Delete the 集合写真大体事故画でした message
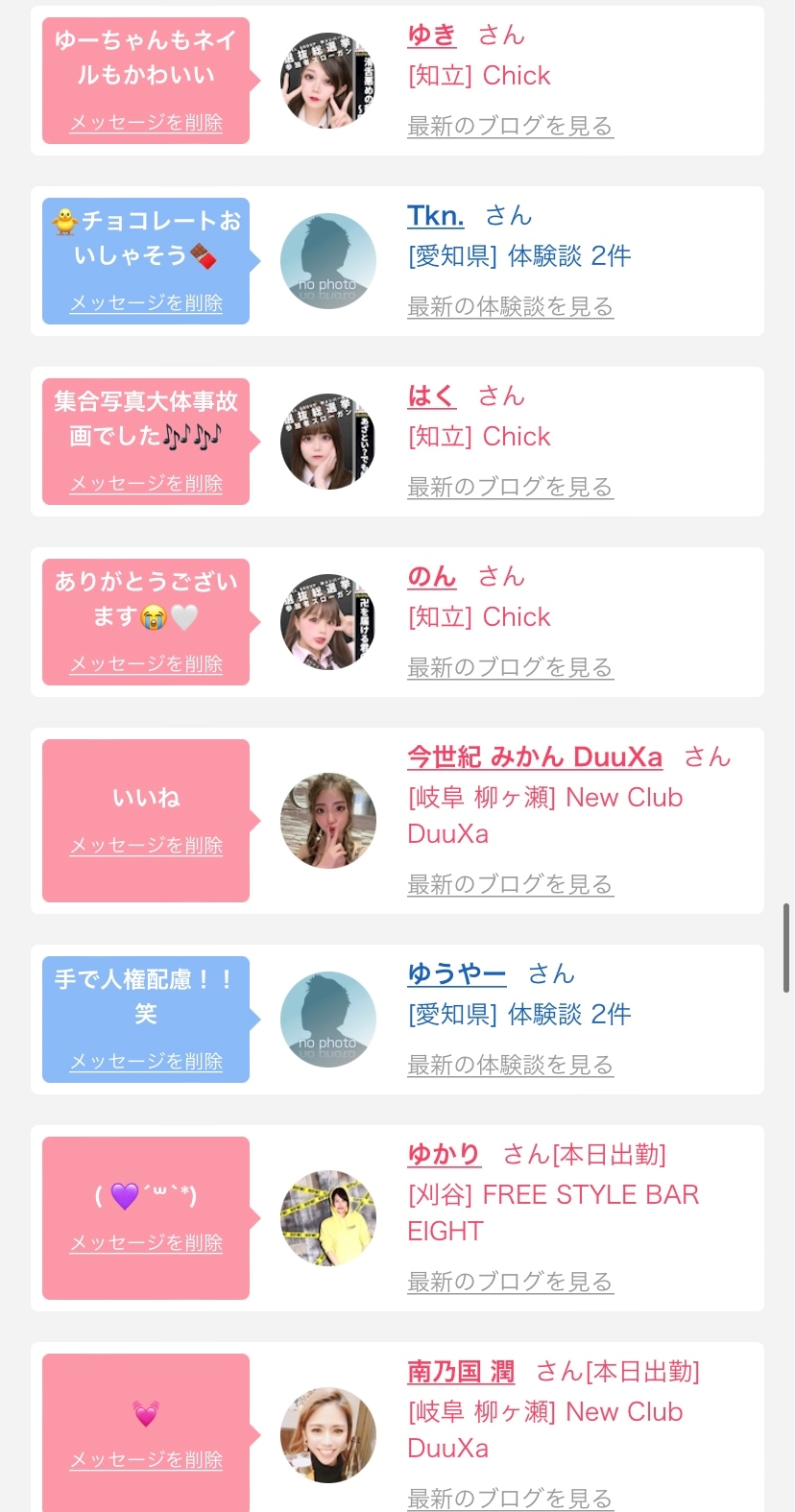The image size is (795, 1512). 146,484
